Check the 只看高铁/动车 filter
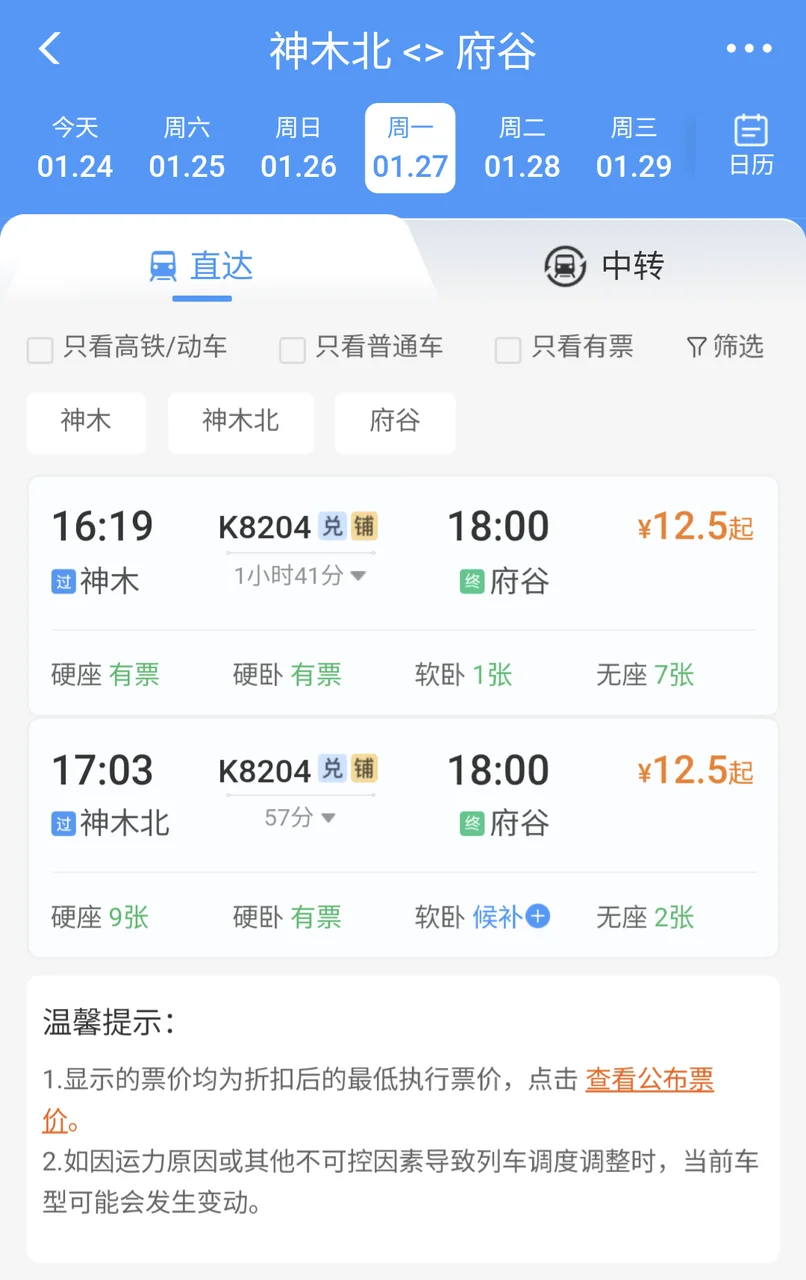The width and height of the screenshot is (806, 1280). [x=40, y=350]
